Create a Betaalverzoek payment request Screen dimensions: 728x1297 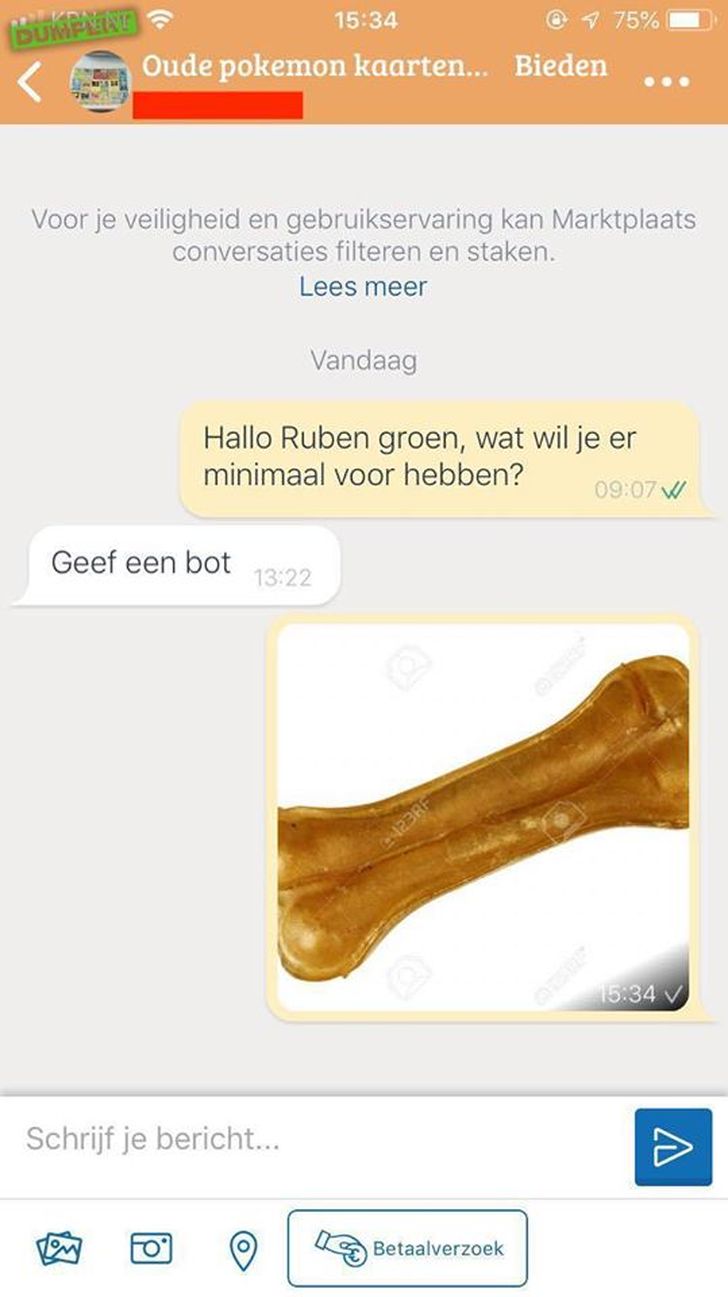(407, 1248)
